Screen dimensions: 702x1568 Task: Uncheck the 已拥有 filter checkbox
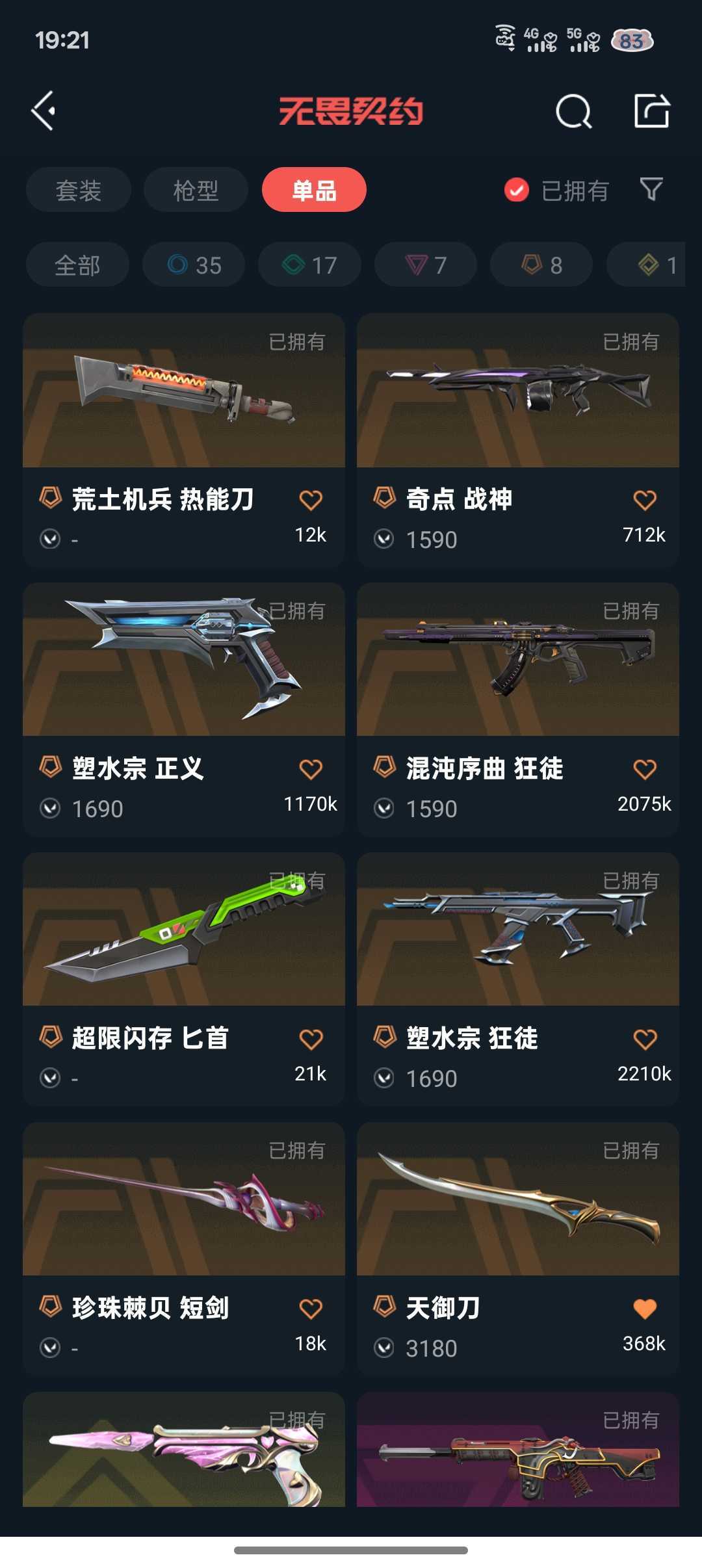click(x=517, y=190)
